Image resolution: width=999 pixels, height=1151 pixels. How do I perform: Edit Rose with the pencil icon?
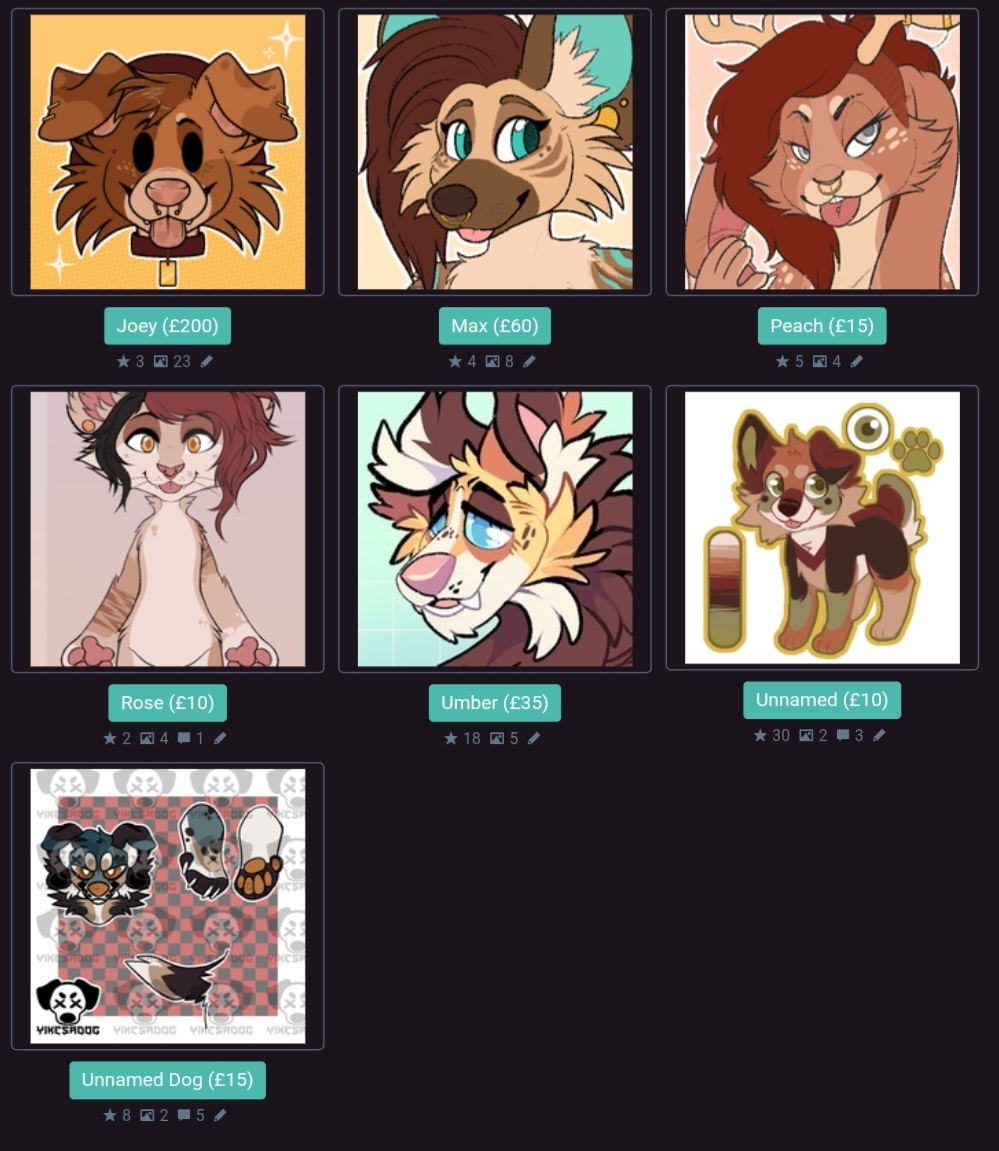pyautogui.click(x=220, y=739)
